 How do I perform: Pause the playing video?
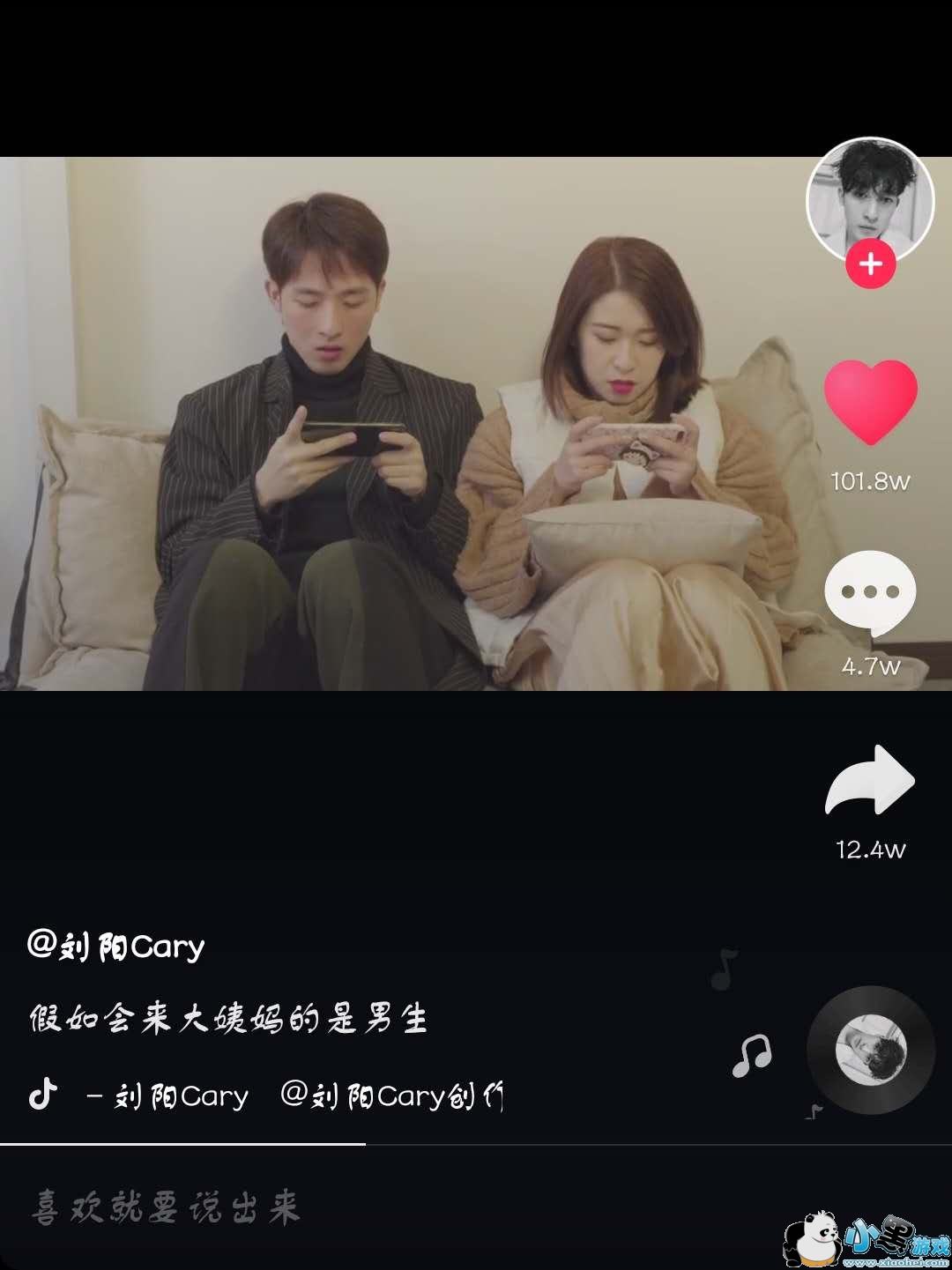405,423
